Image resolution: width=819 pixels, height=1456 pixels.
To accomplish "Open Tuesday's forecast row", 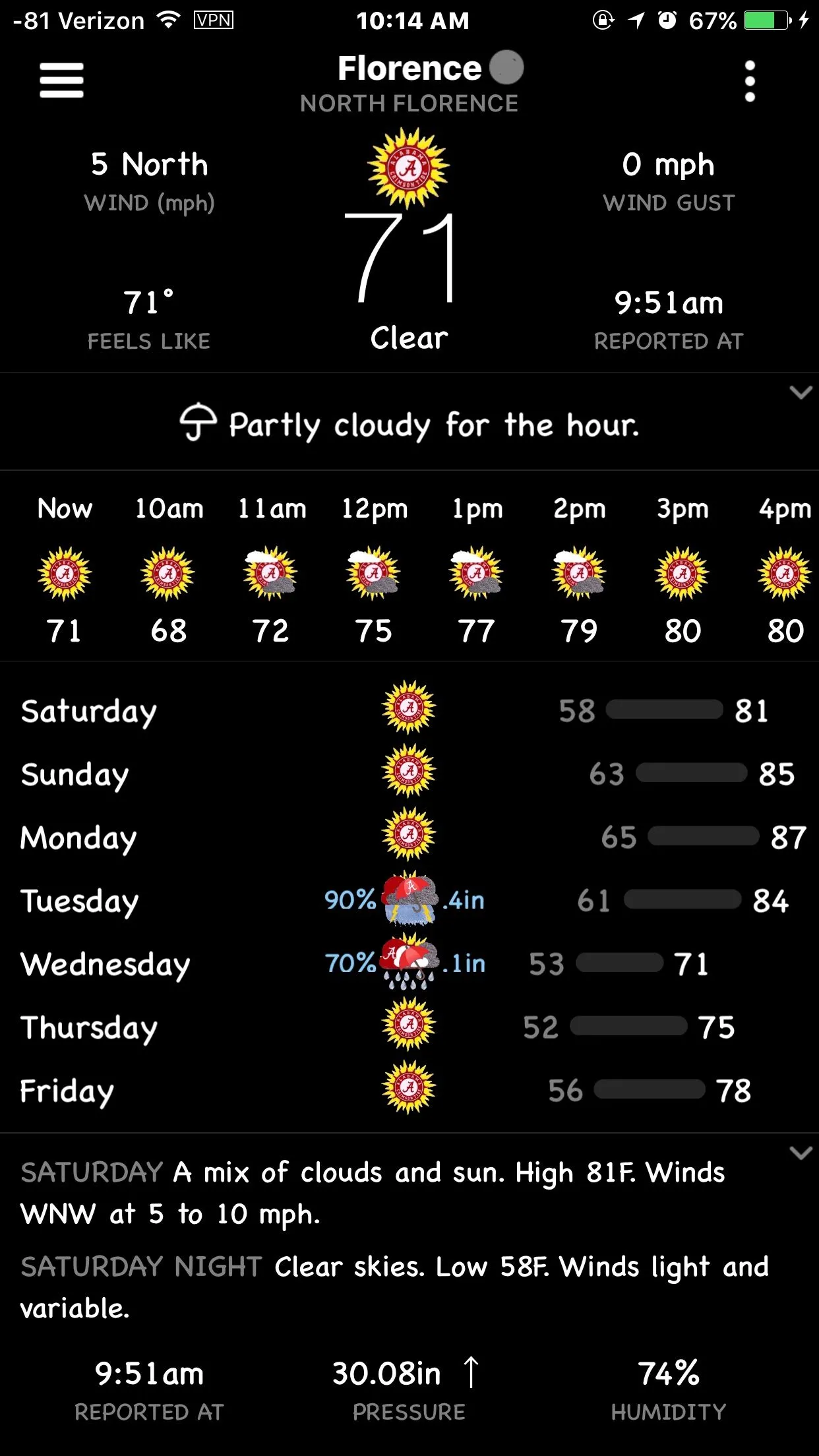I will (409, 901).
